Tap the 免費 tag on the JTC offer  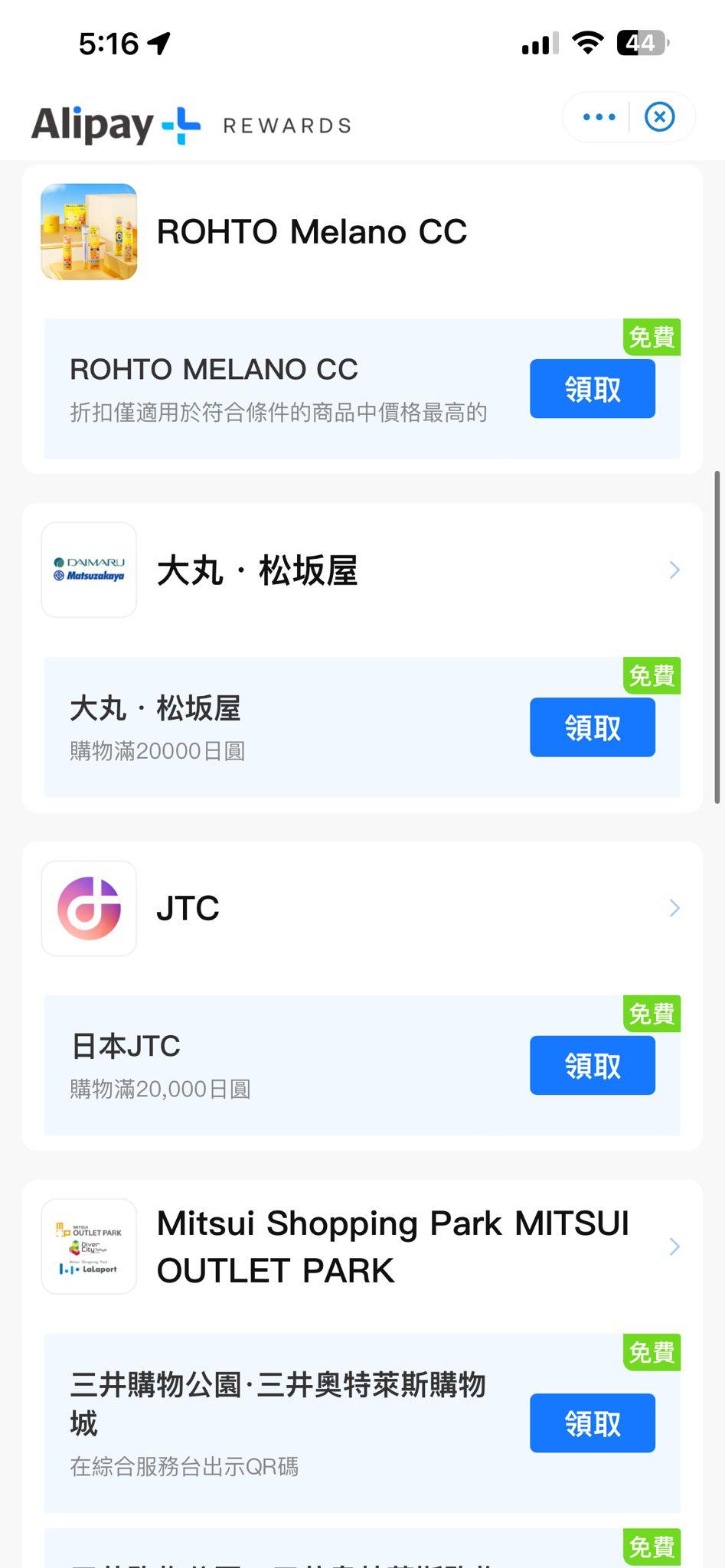click(x=652, y=1014)
